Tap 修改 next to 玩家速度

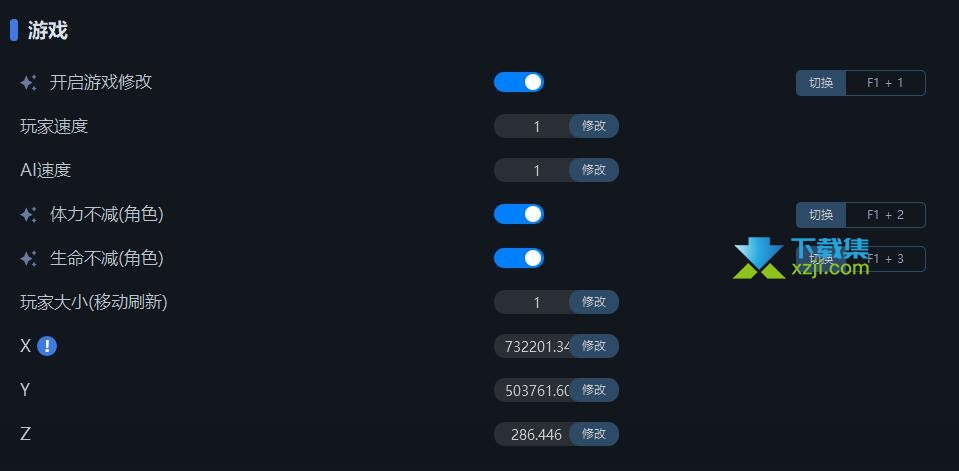tap(594, 126)
